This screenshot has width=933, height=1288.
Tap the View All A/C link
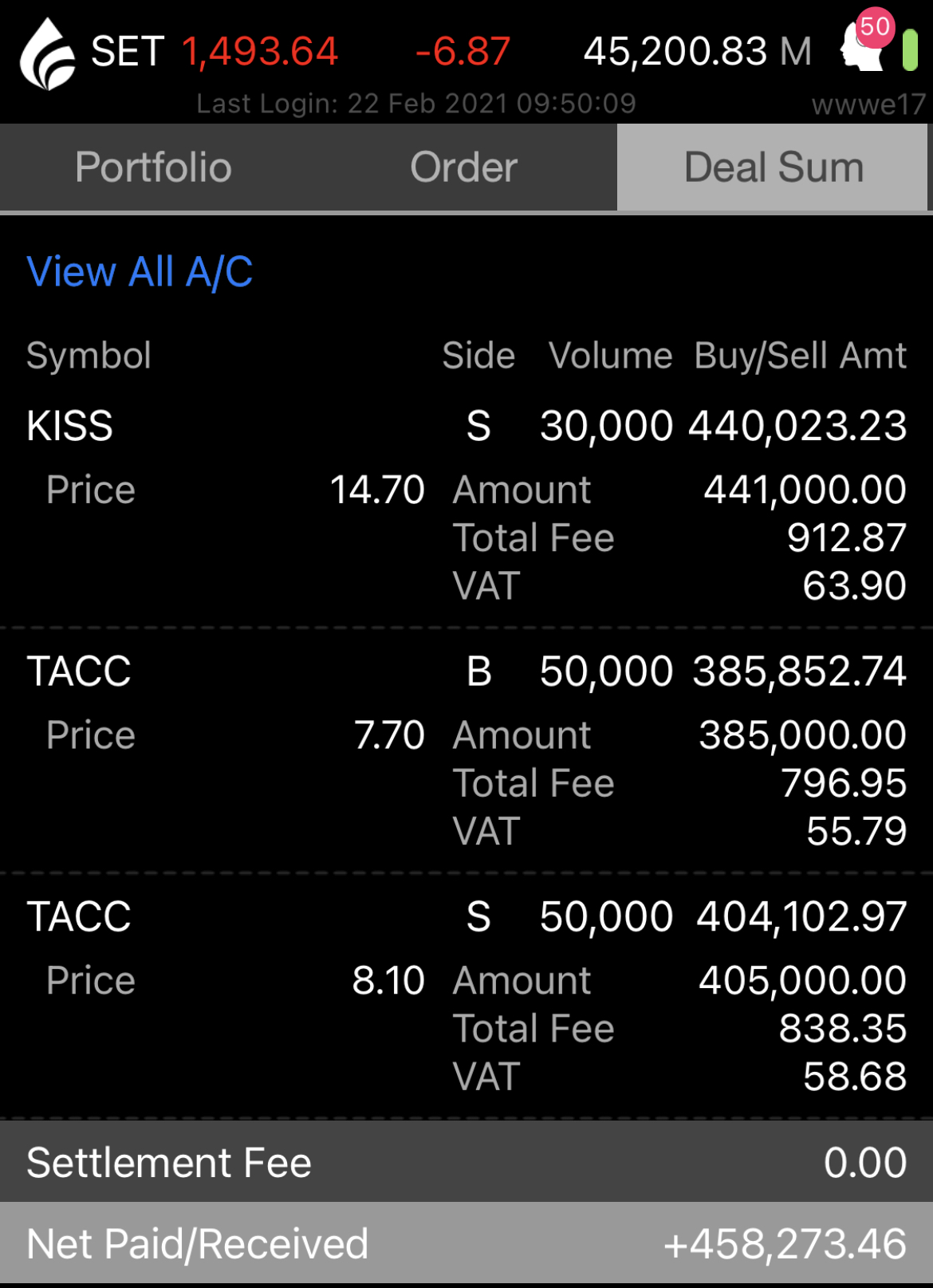pos(140,272)
